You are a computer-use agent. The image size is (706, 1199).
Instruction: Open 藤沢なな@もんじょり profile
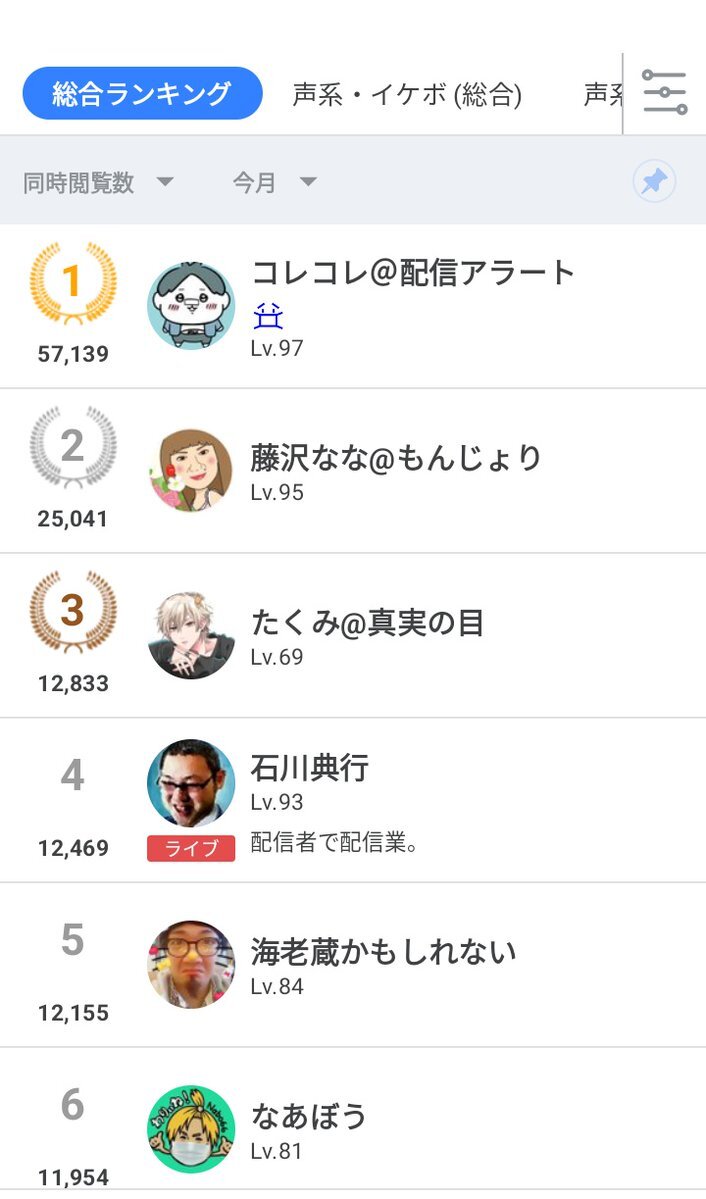[396, 458]
